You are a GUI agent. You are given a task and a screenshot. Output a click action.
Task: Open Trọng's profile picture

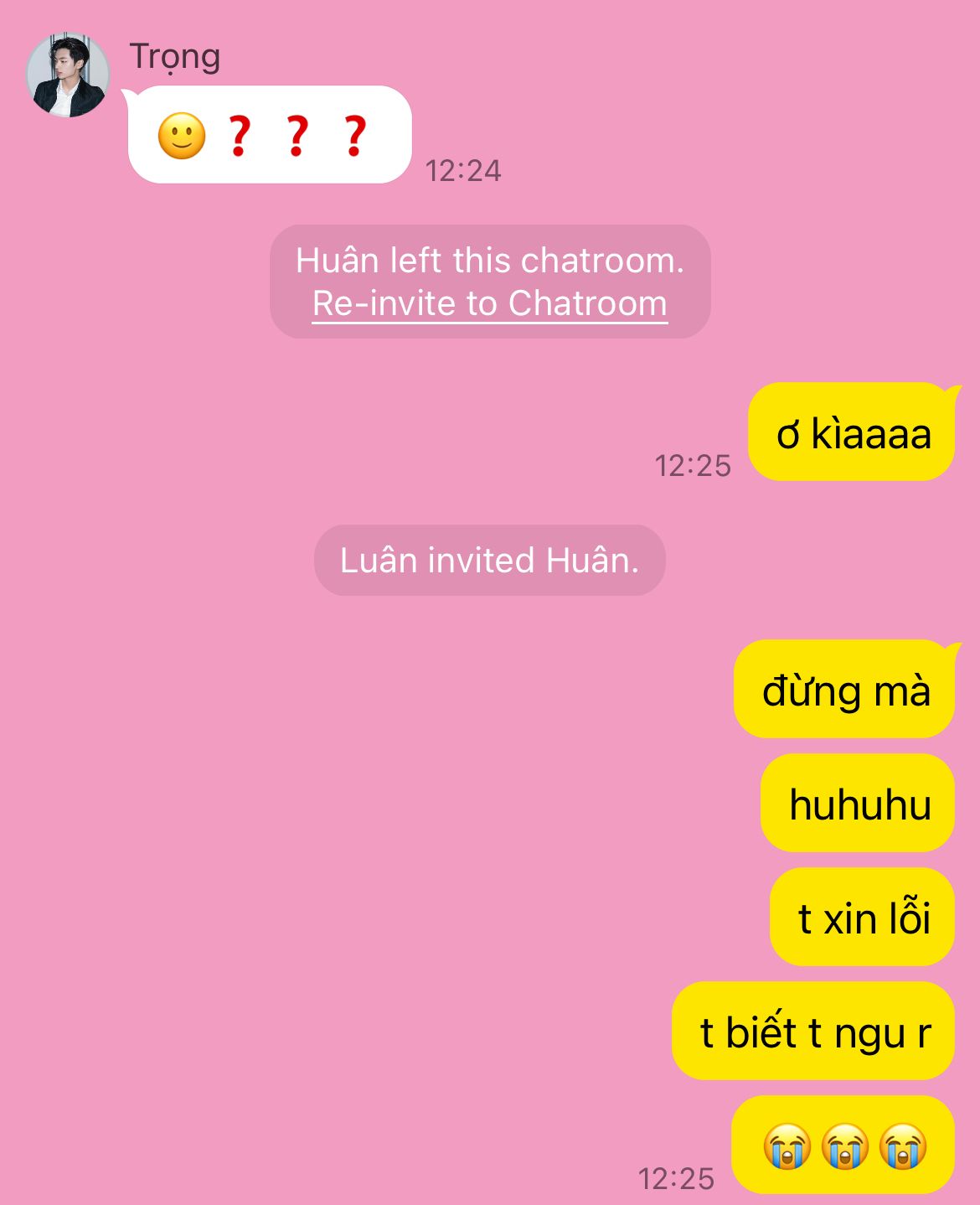[68, 75]
